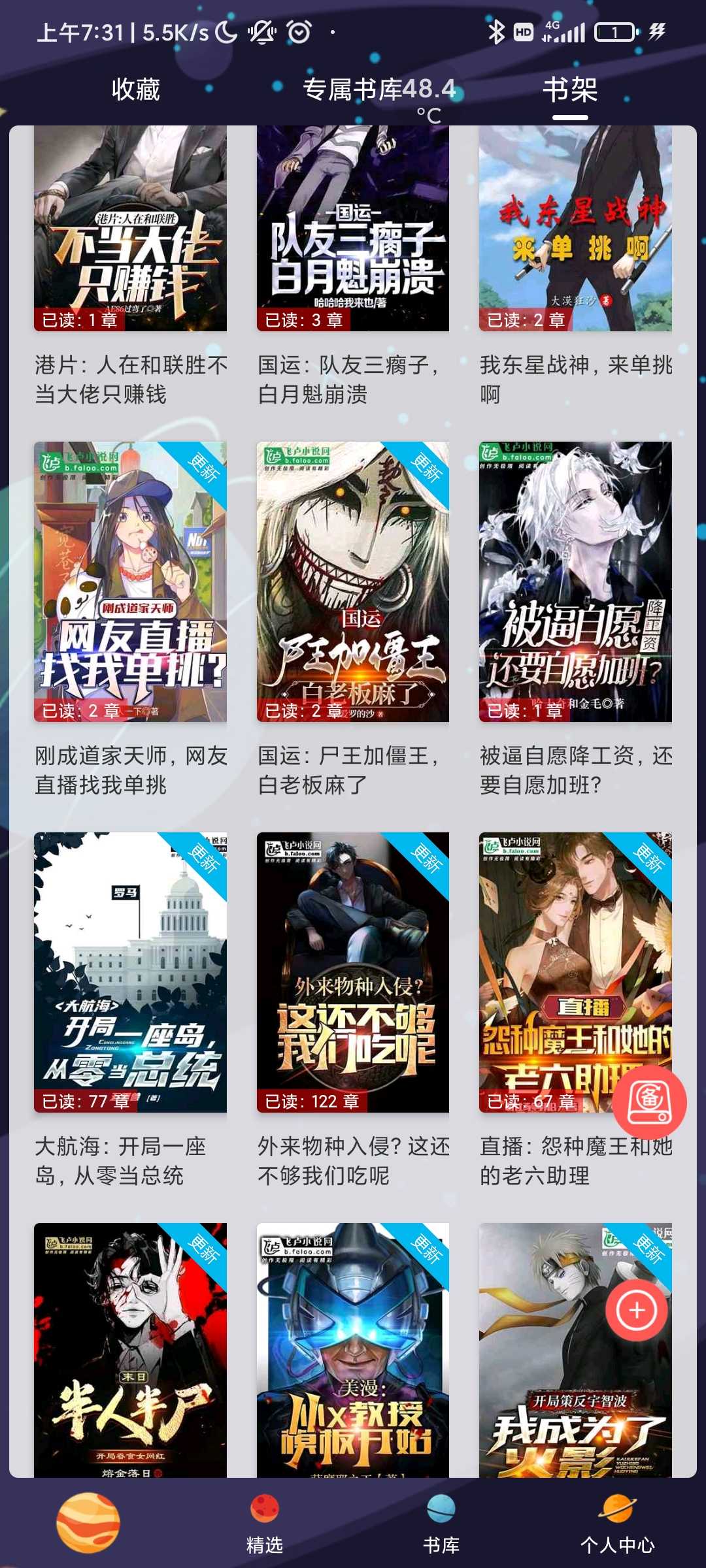Open book 刚成道家天师,网友直播找我单挑
This screenshot has height=1568, width=706.
click(130, 581)
